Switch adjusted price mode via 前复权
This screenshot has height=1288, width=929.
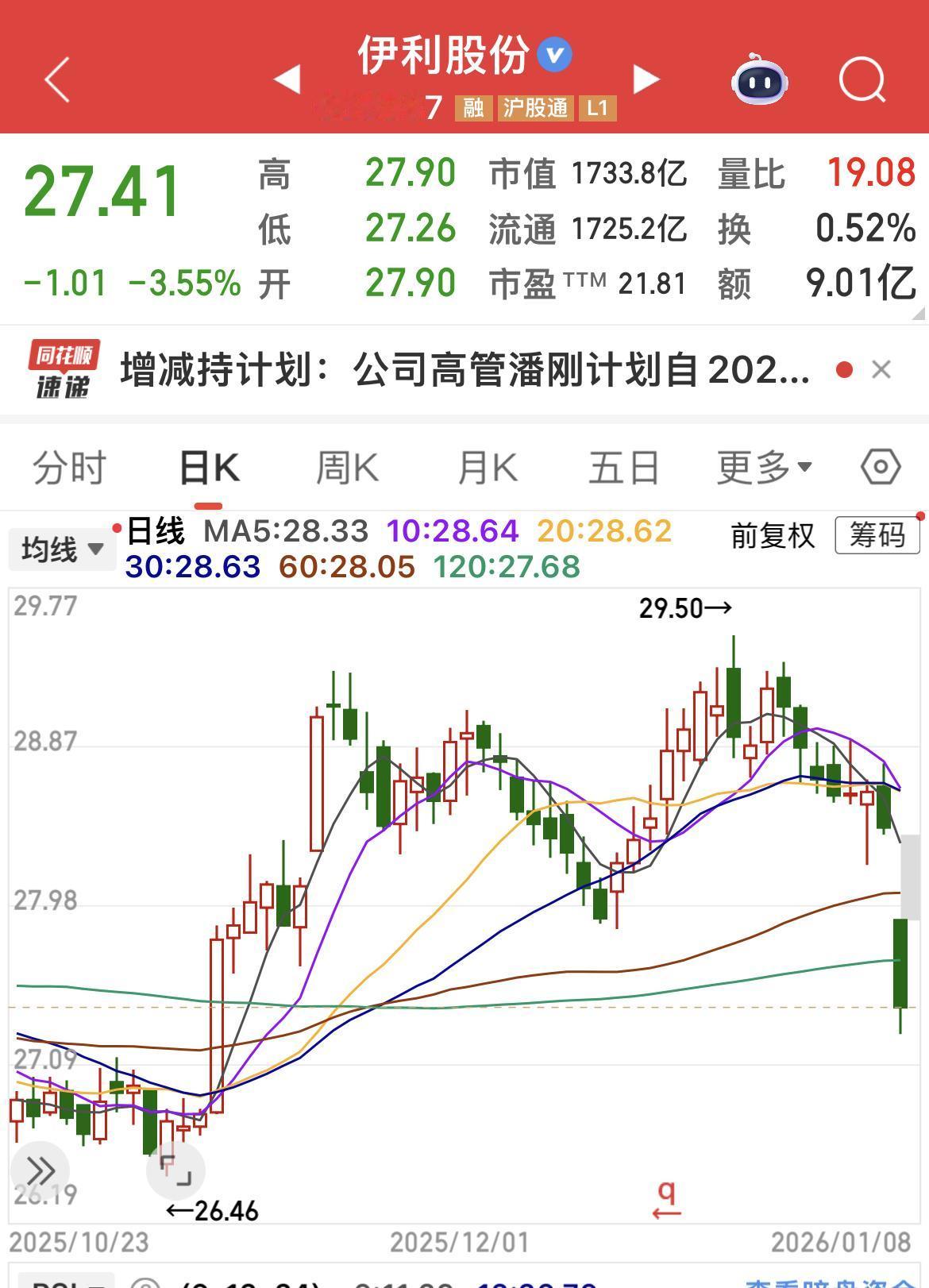point(771,537)
